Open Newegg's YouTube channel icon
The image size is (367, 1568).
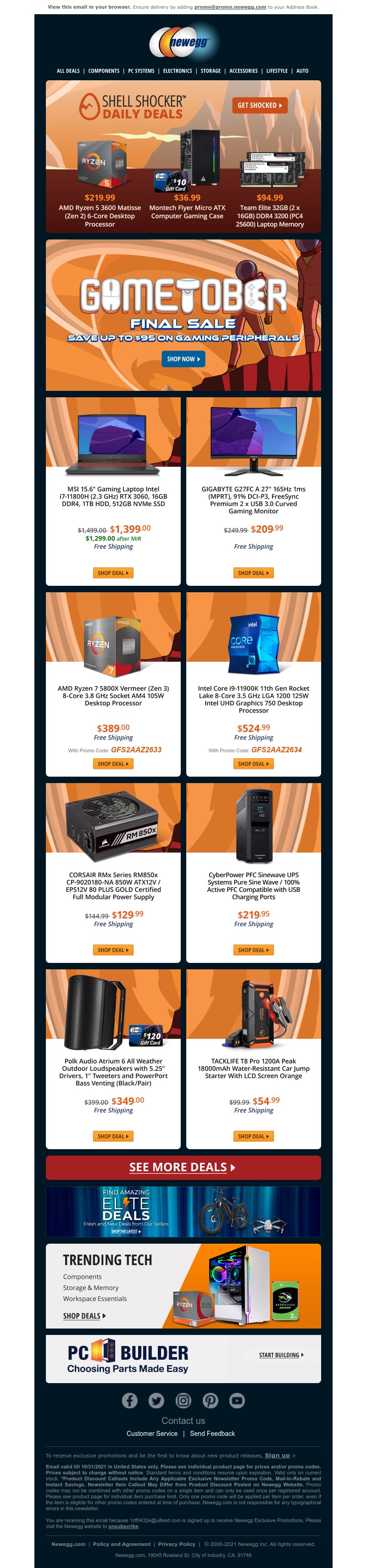coord(237,1400)
